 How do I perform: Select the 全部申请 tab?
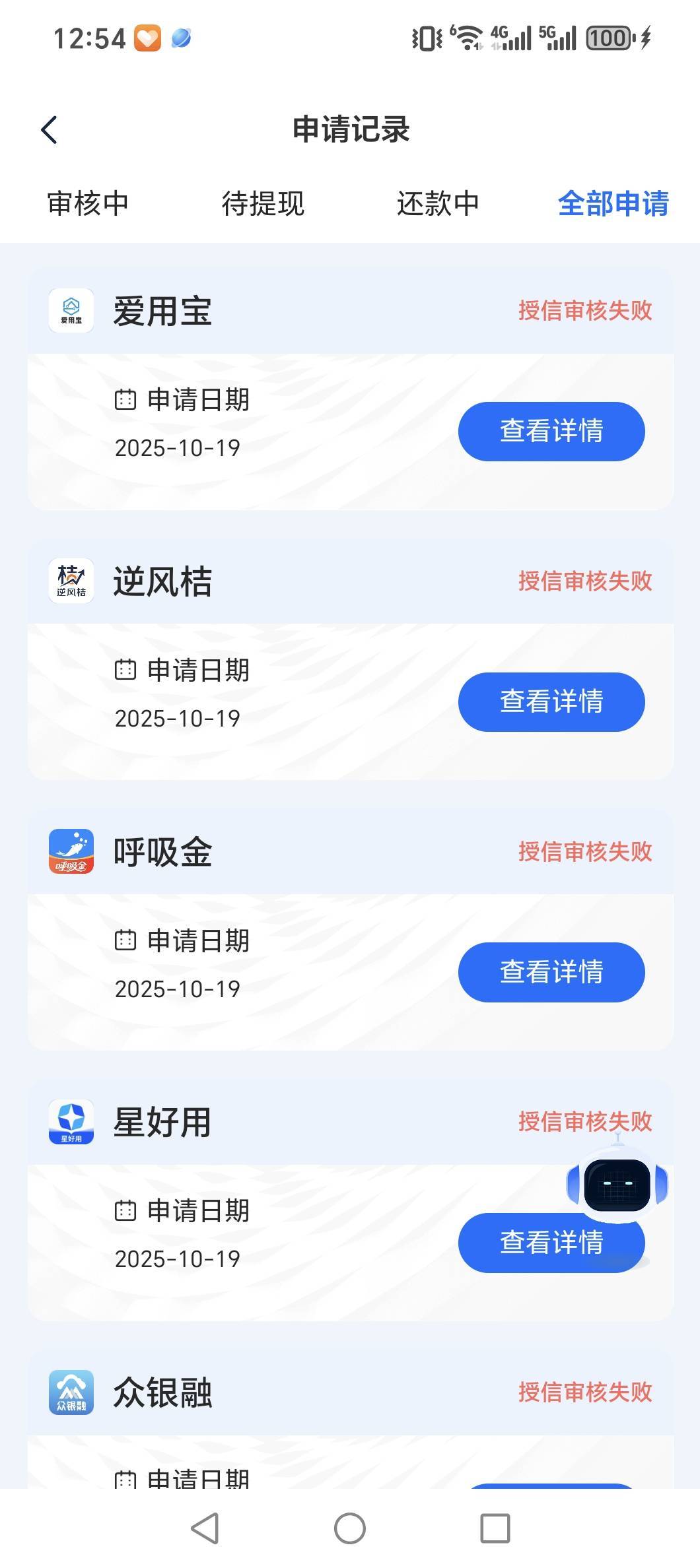click(x=613, y=203)
